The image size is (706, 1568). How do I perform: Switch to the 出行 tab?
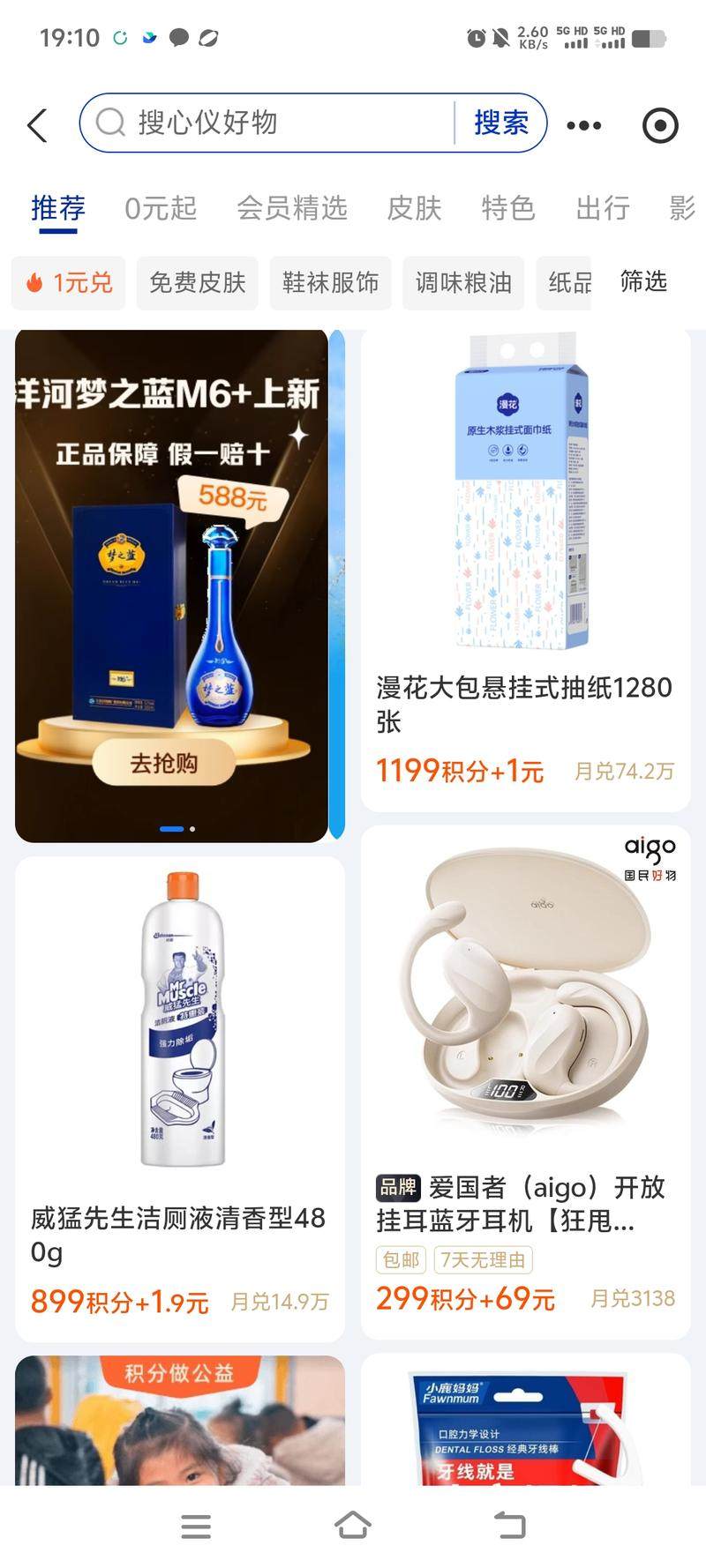pyautogui.click(x=602, y=208)
